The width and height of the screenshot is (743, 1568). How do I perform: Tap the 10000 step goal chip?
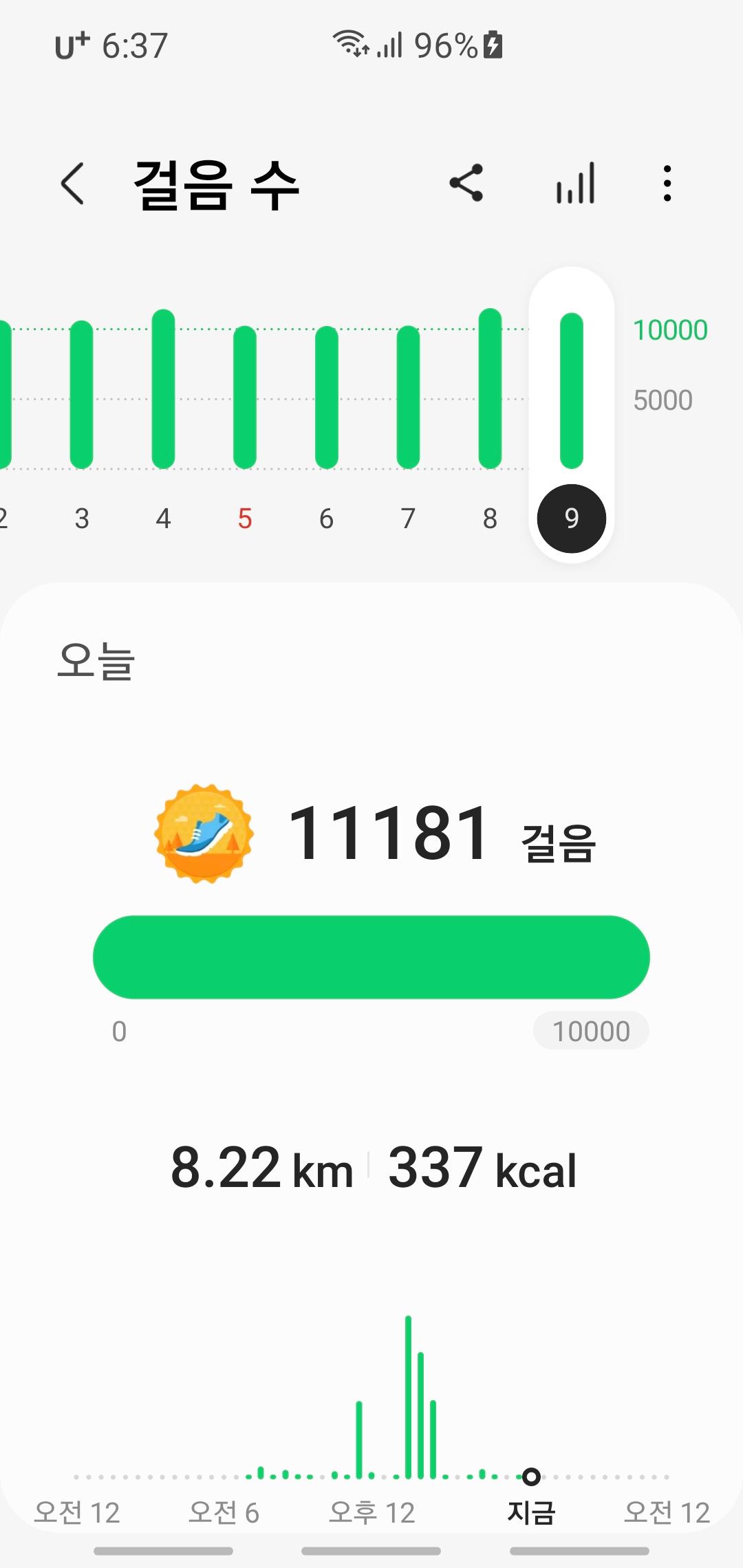click(591, 1031)
